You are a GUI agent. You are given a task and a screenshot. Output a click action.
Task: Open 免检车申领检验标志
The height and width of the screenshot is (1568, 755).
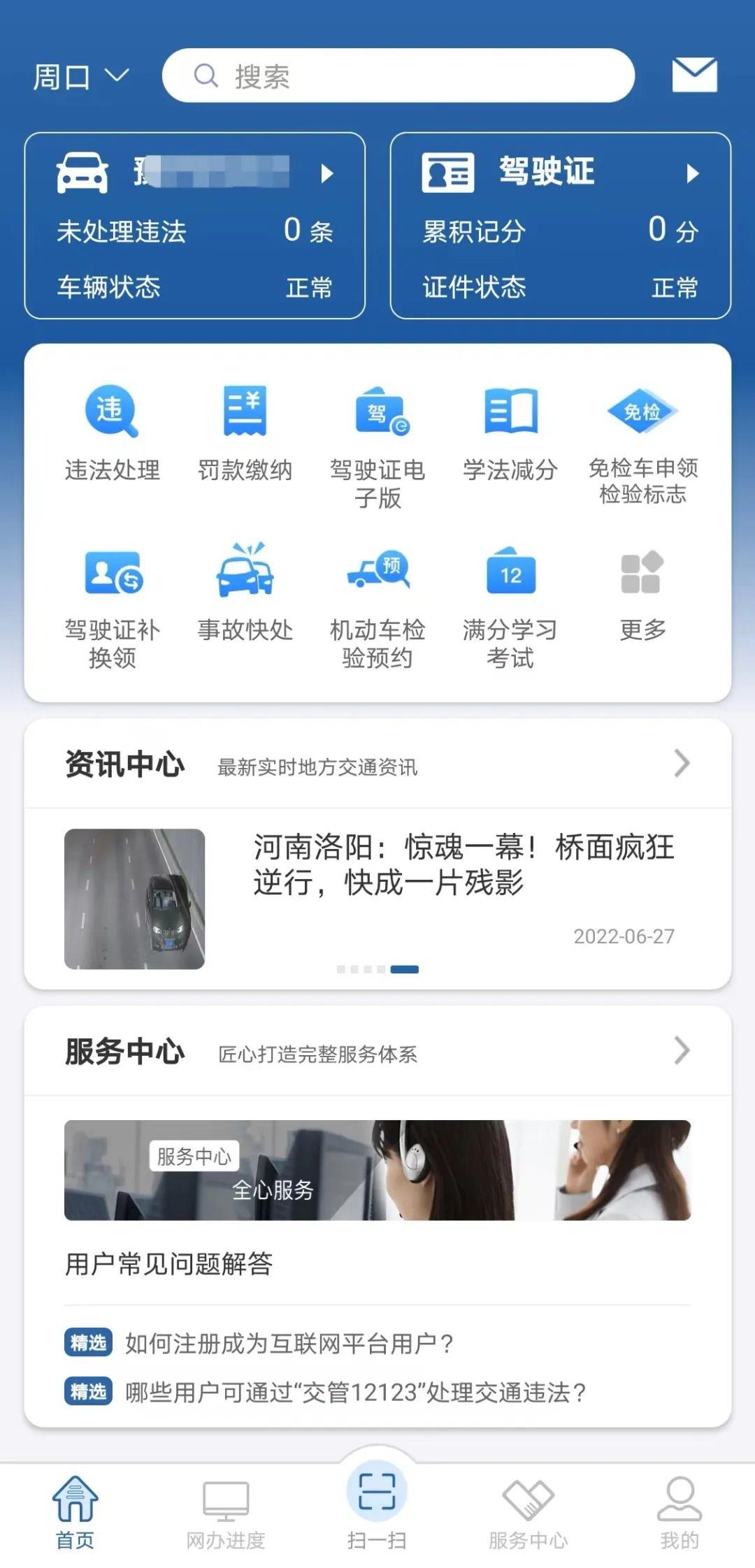pos(642,444)
